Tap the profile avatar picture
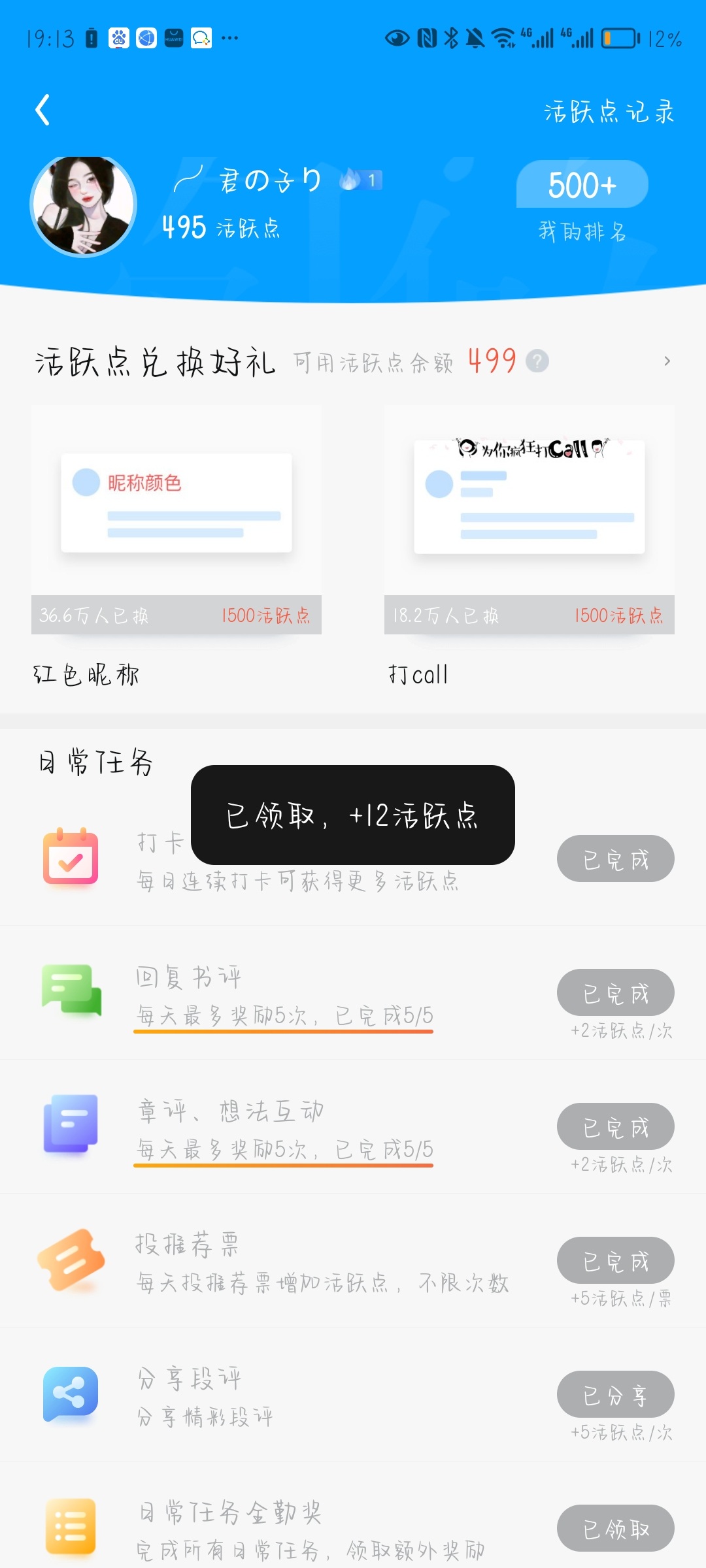Viewport: 706px width, 1568px height. coord(84,206)
